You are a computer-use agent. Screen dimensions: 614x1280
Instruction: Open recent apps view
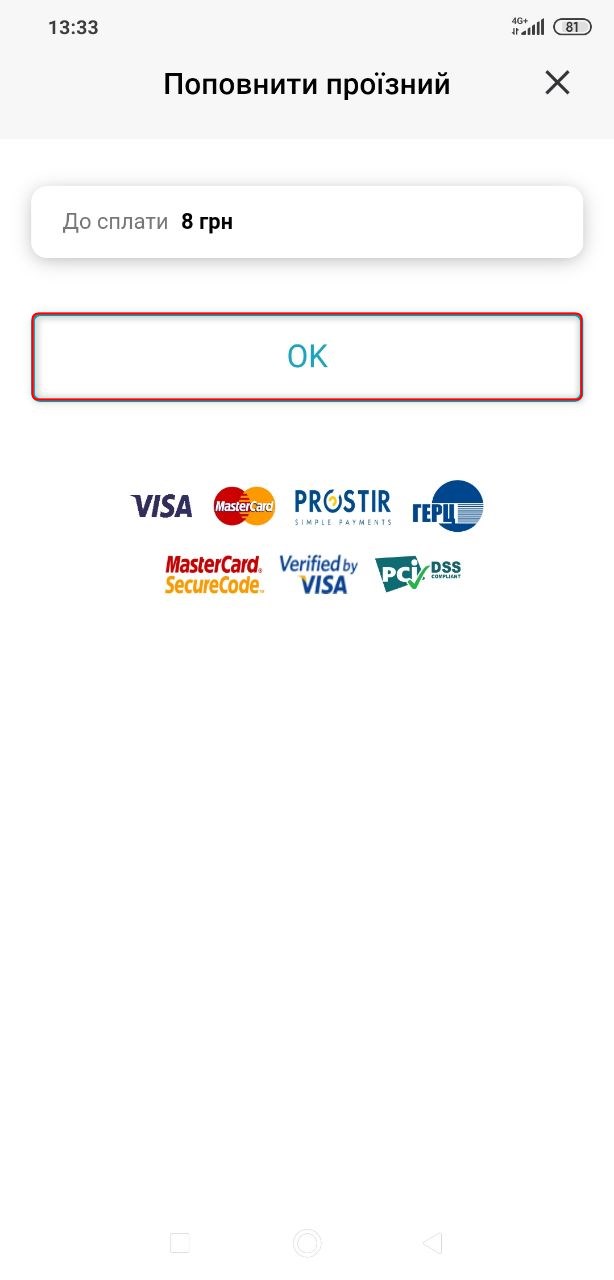pos(180,1243)
